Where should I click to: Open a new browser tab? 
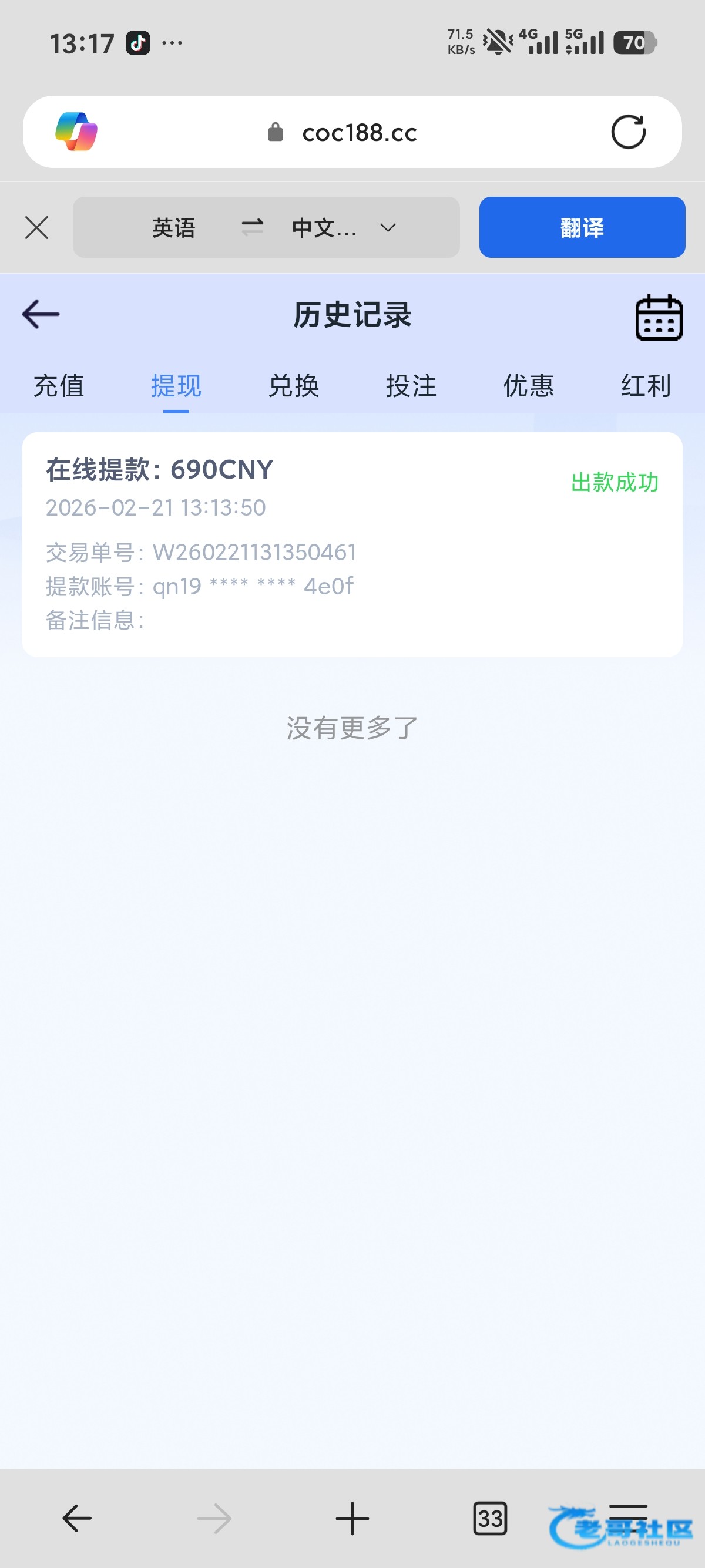pyautogui.click(x=352, y=1519)
